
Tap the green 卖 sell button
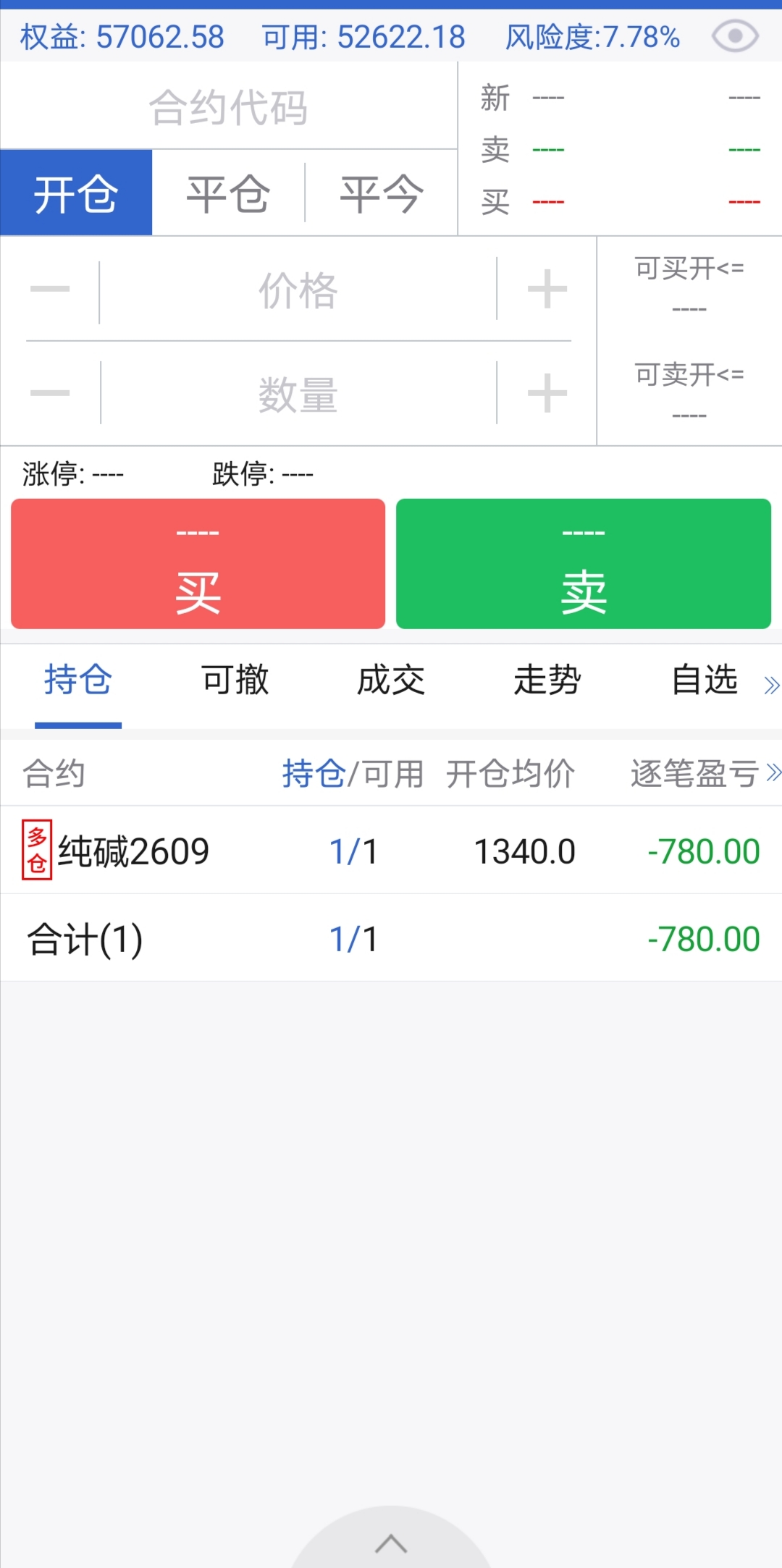tap(583, 564)
